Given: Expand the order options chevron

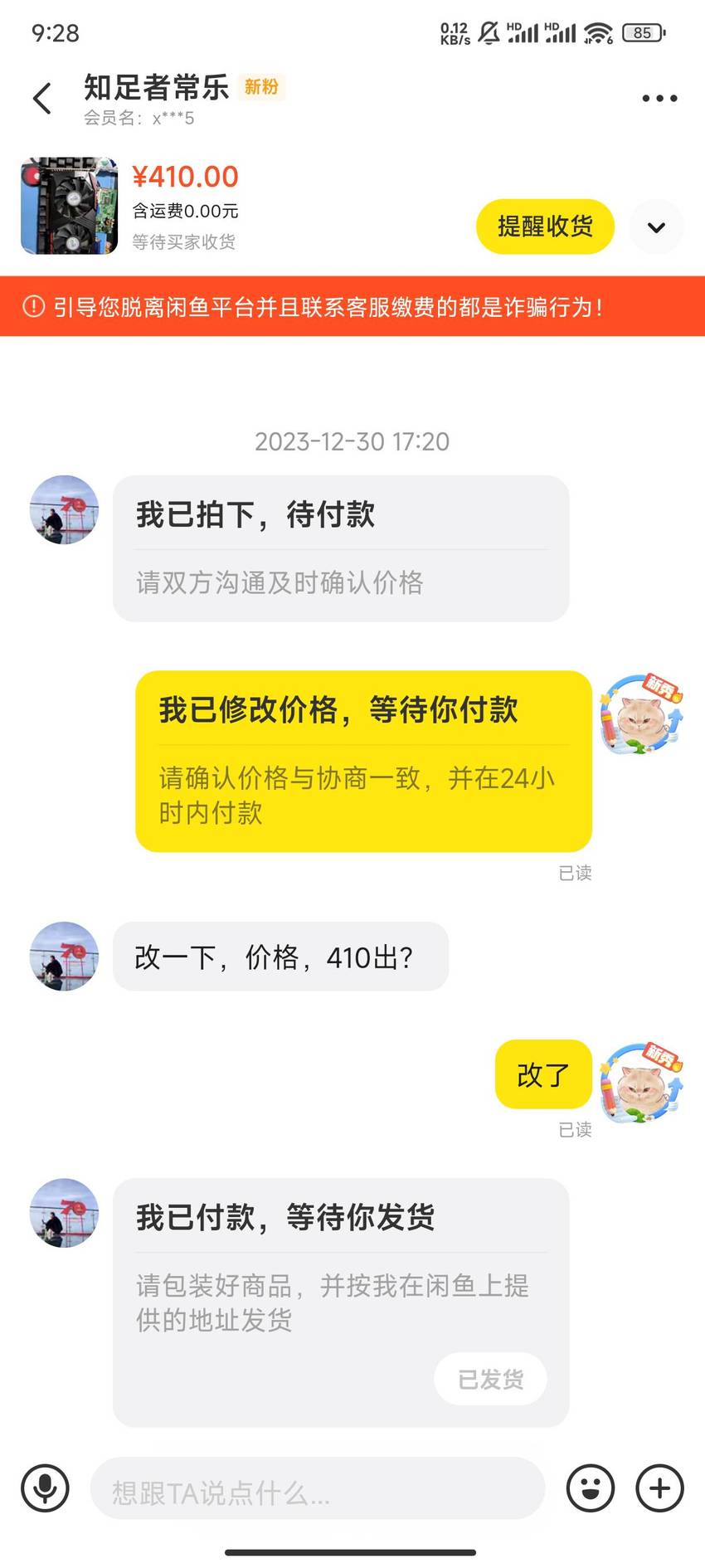Looking at the screenshot, I should point(656,226).
